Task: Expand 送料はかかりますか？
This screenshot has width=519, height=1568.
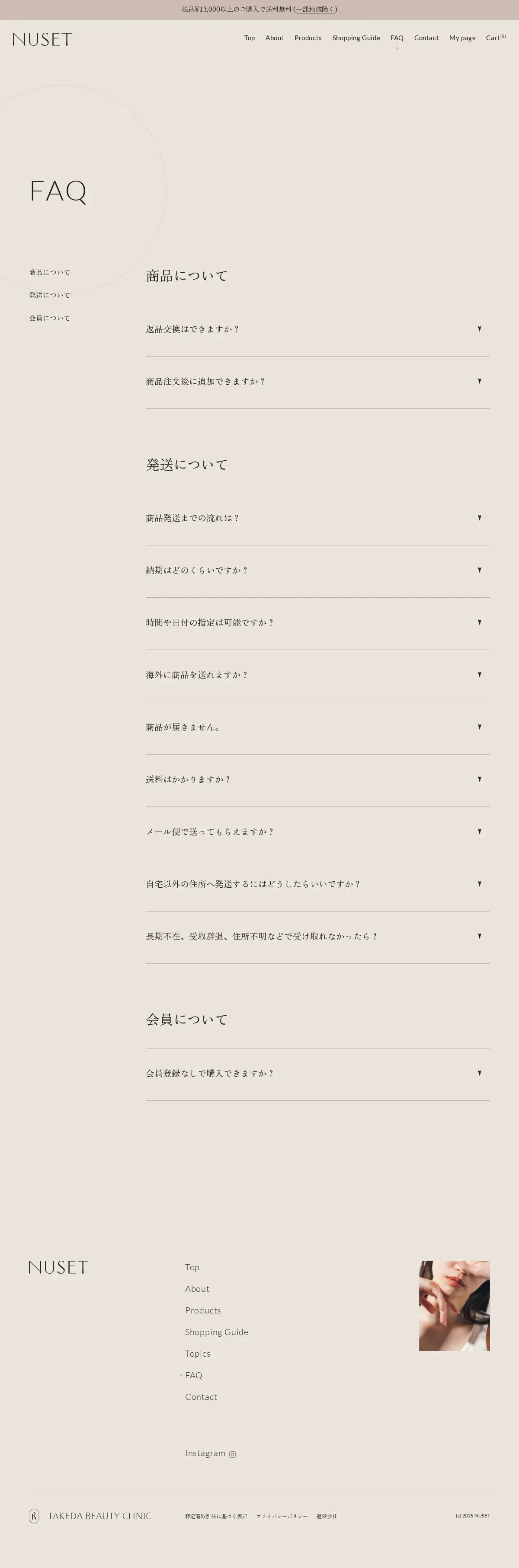Action: point(317,780)
